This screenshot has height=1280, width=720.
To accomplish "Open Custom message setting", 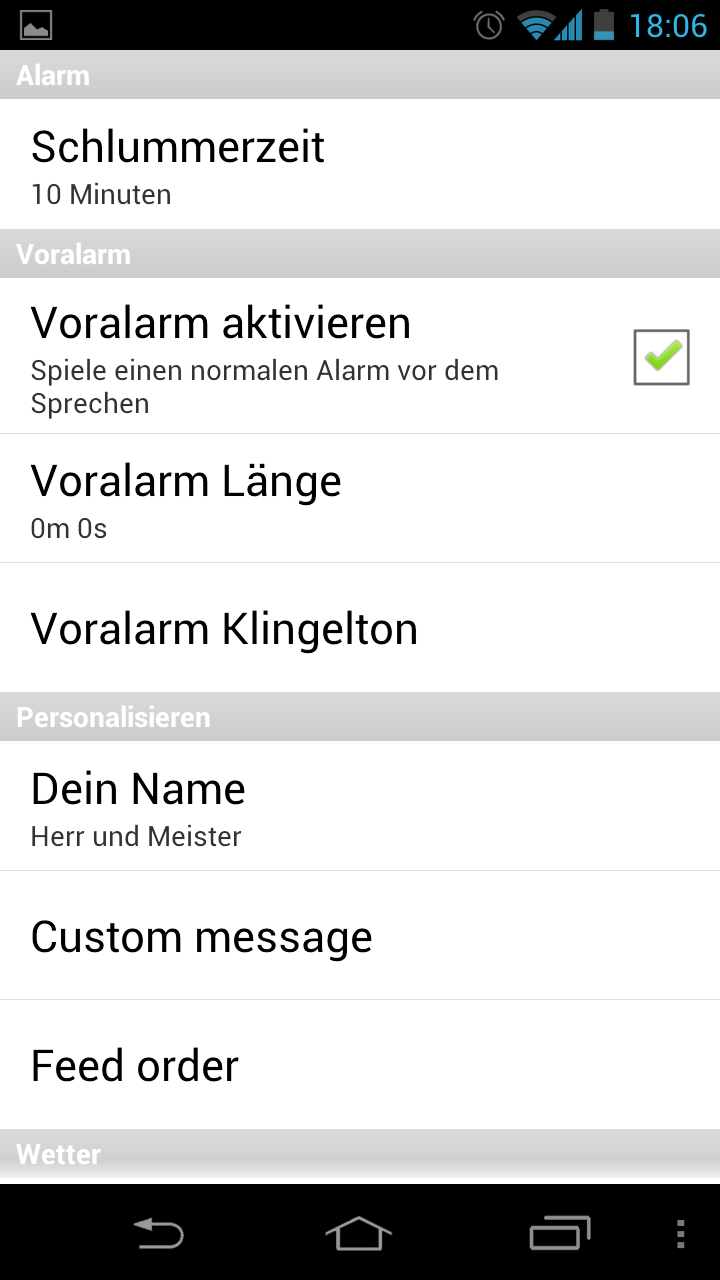I will (x=360, y=935).
